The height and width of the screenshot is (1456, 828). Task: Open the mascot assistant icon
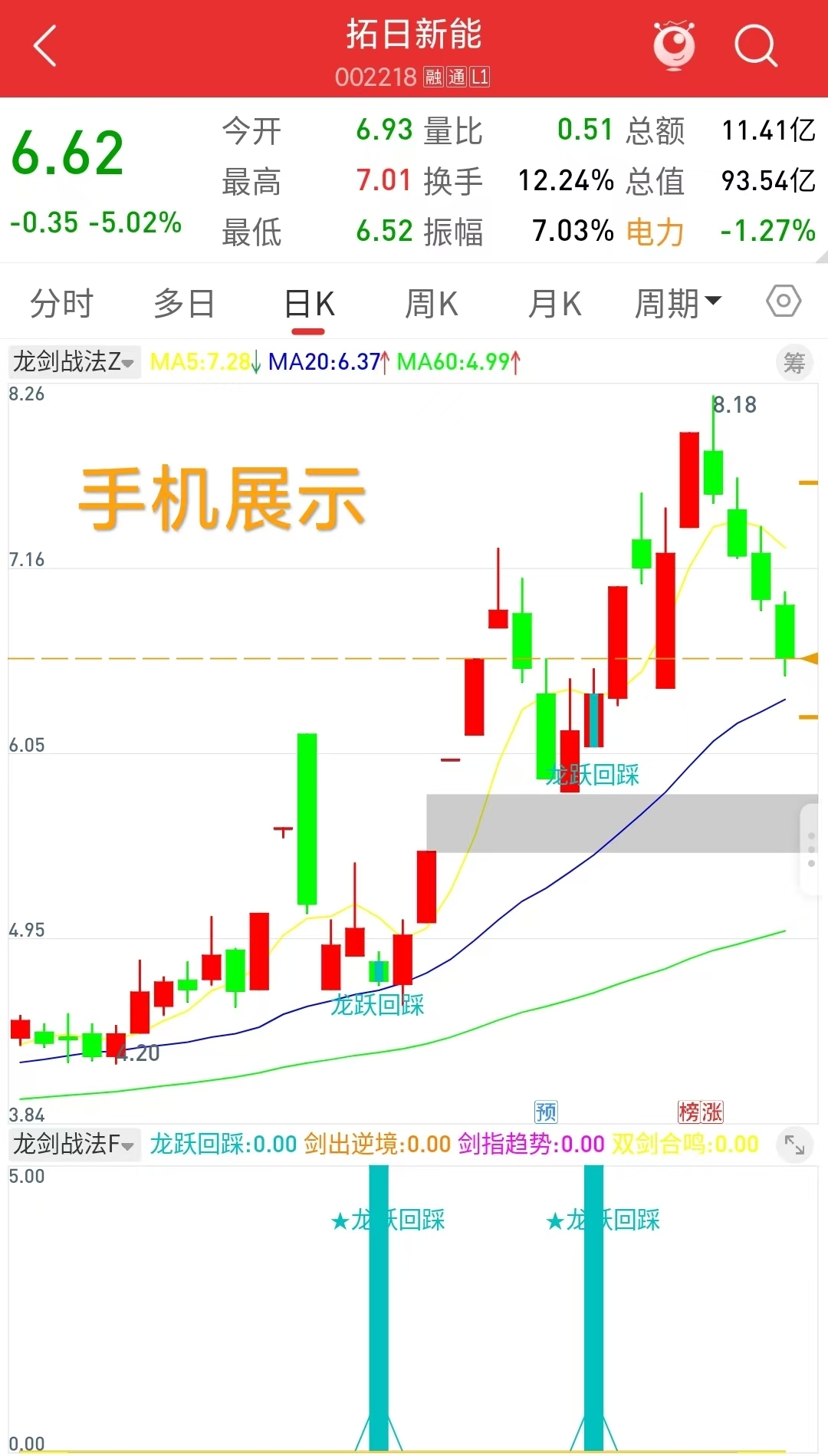674,46
